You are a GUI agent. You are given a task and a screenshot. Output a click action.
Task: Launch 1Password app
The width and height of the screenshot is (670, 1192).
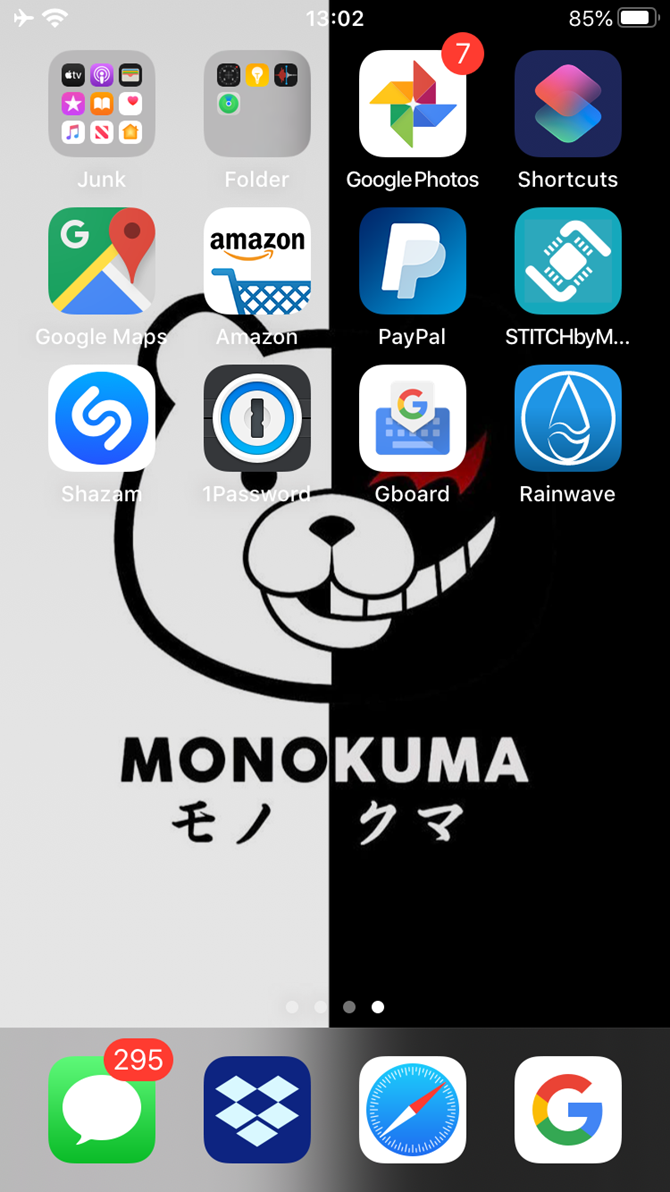coord(257,418)
